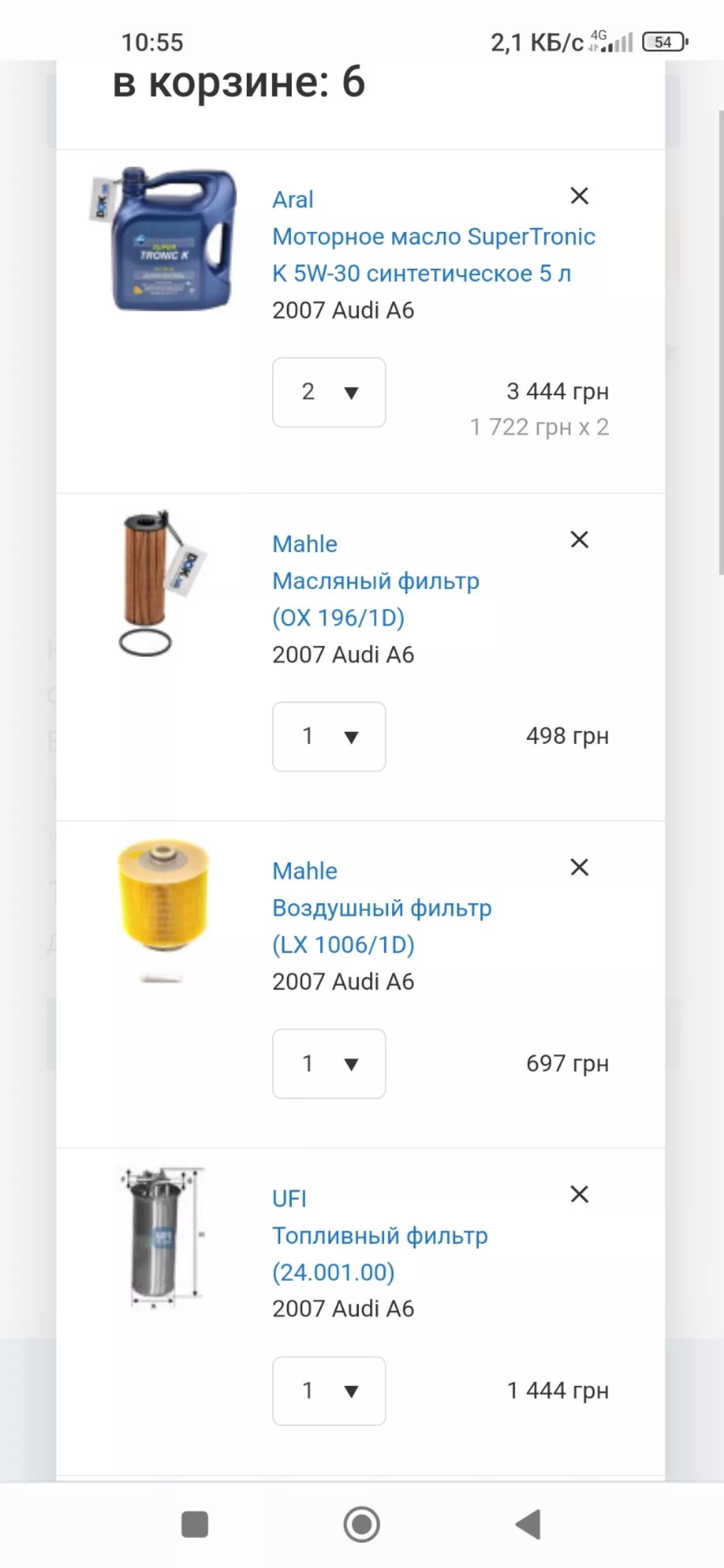Open quantity dropdown for Mahle oil filter
Image resolution: width=724 pixels, height=1568 pixels.
(x=329, y=736)
